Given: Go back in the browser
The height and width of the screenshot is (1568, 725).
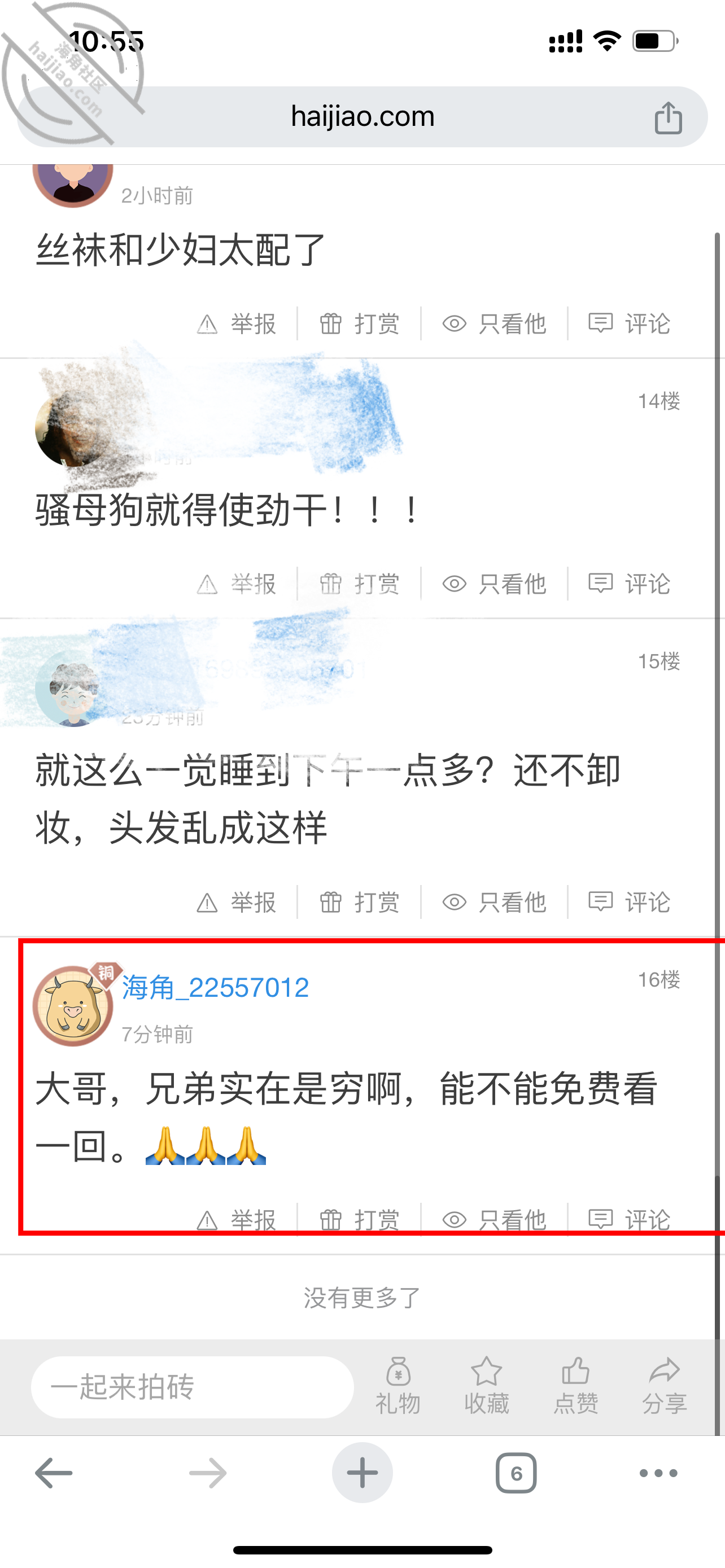Looking at the screenshot, I should tap(54, 1473).
